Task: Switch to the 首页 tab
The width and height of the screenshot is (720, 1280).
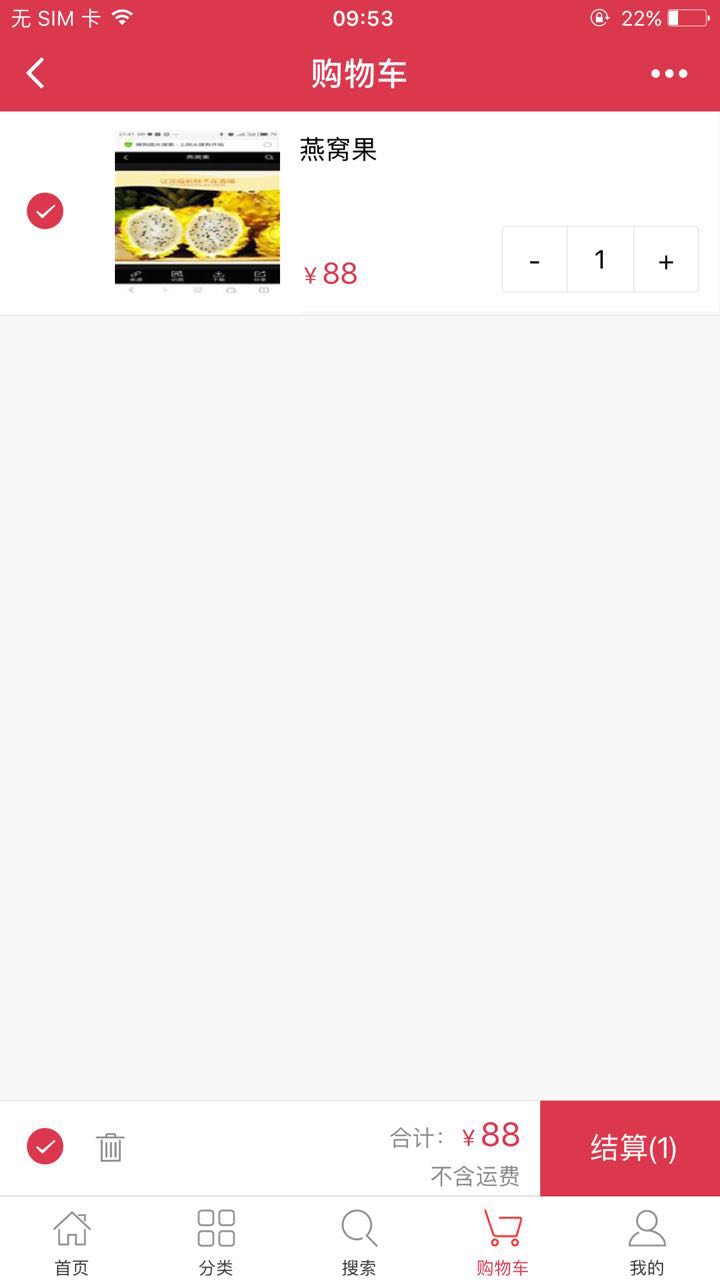Action: tap(72, 1241)
